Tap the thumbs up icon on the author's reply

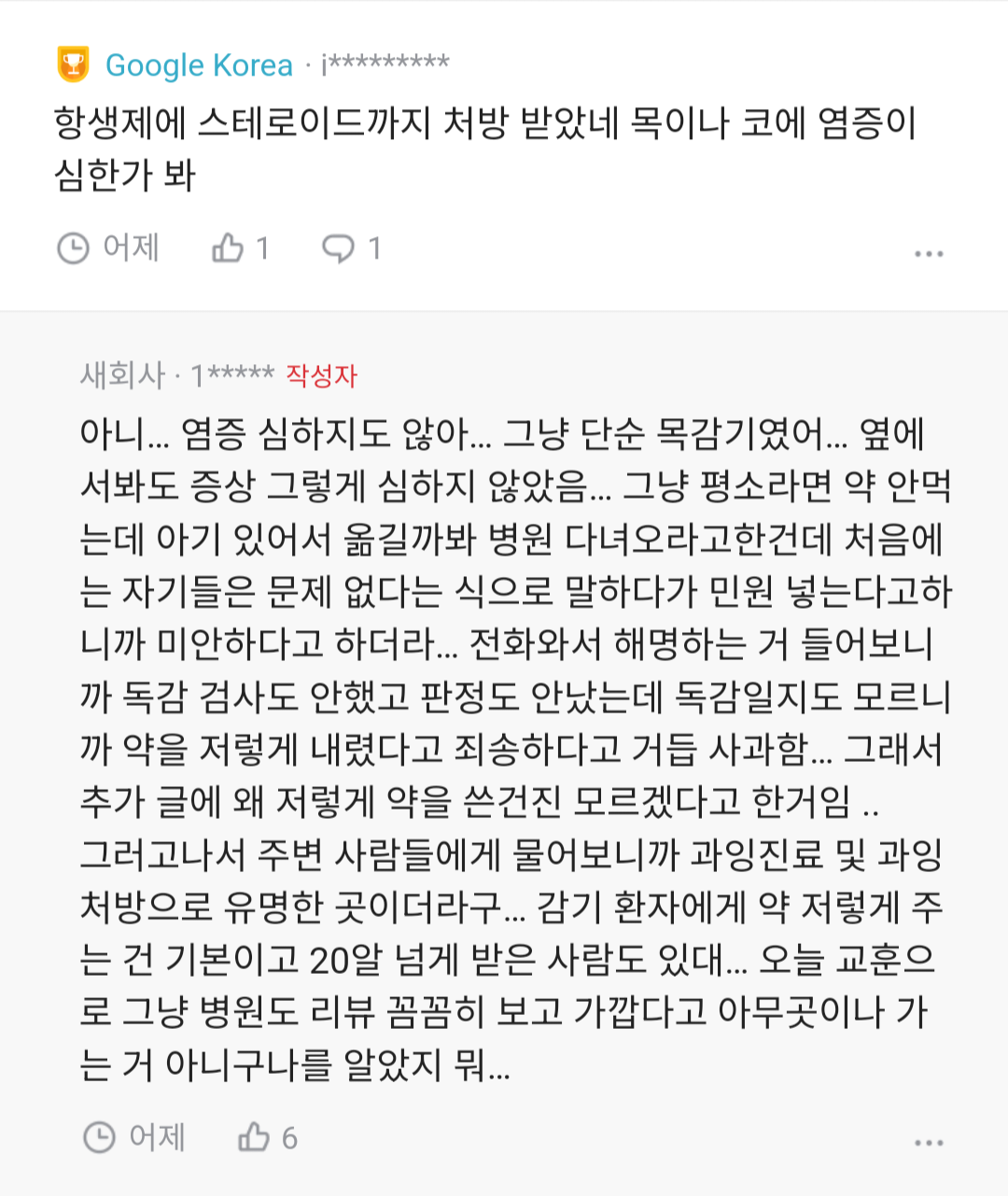pyautogui.click(x=252, y=1137)
